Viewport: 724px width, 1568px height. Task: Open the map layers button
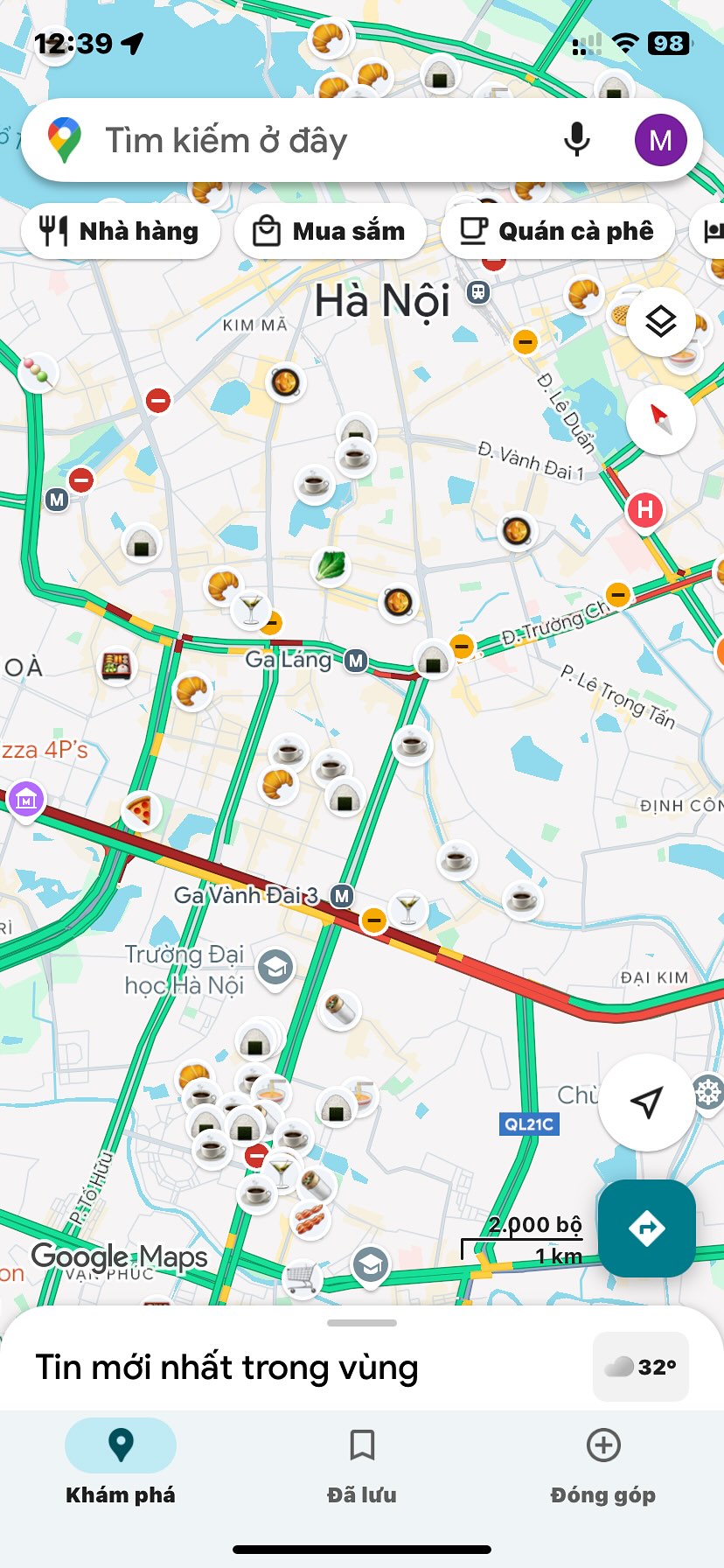660,321
